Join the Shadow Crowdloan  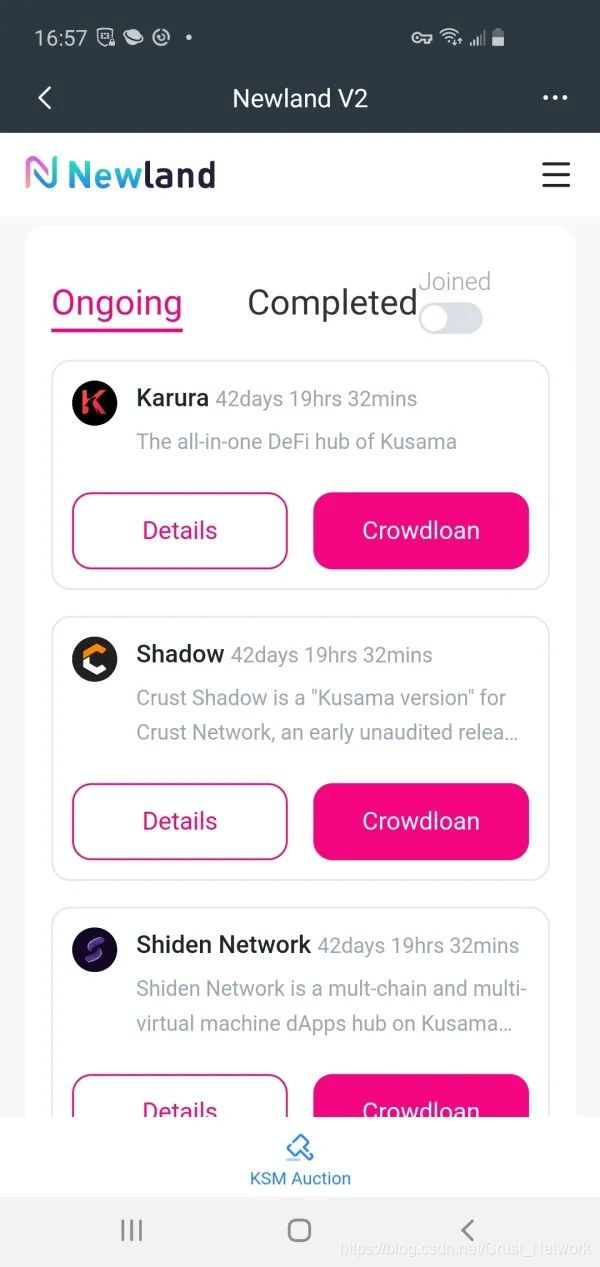[x=420, y=821]
